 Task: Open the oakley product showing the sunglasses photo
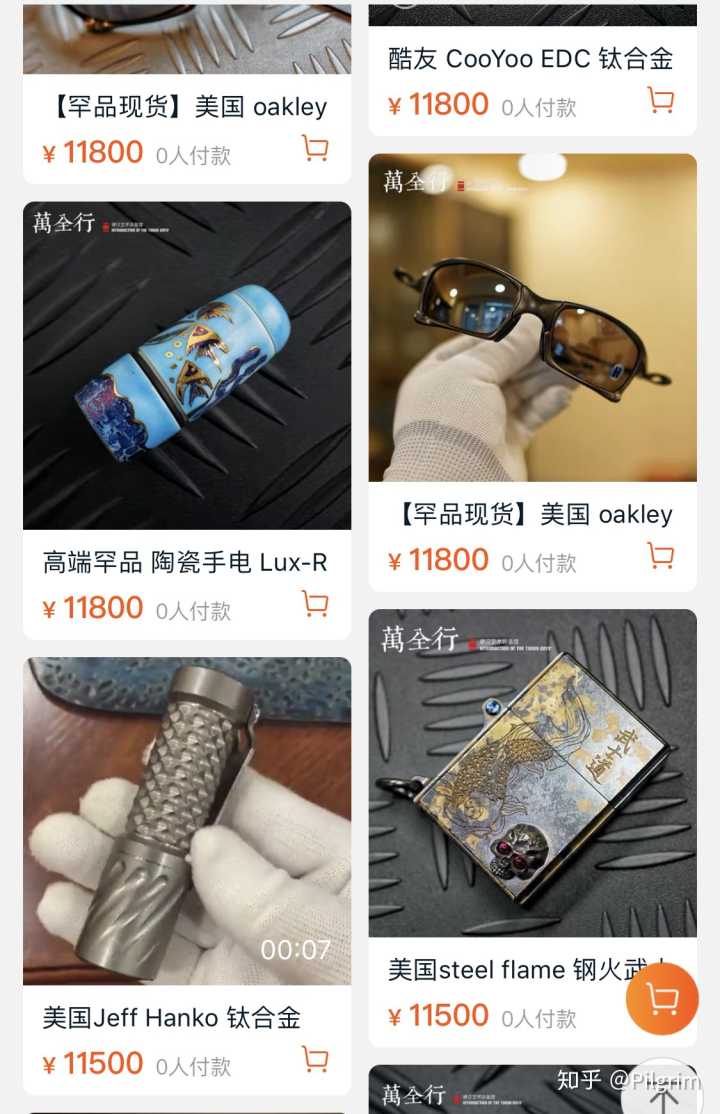pyautogui.click(x=532, y=318)
